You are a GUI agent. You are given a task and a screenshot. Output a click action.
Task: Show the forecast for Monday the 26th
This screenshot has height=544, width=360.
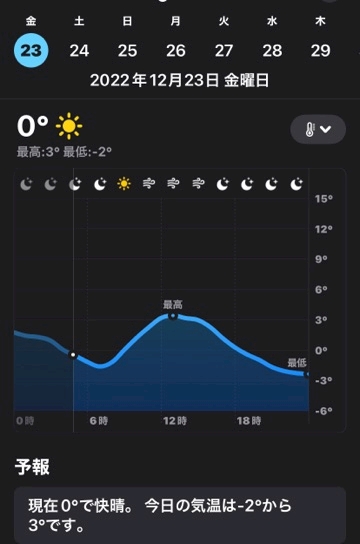click(176, 50)
